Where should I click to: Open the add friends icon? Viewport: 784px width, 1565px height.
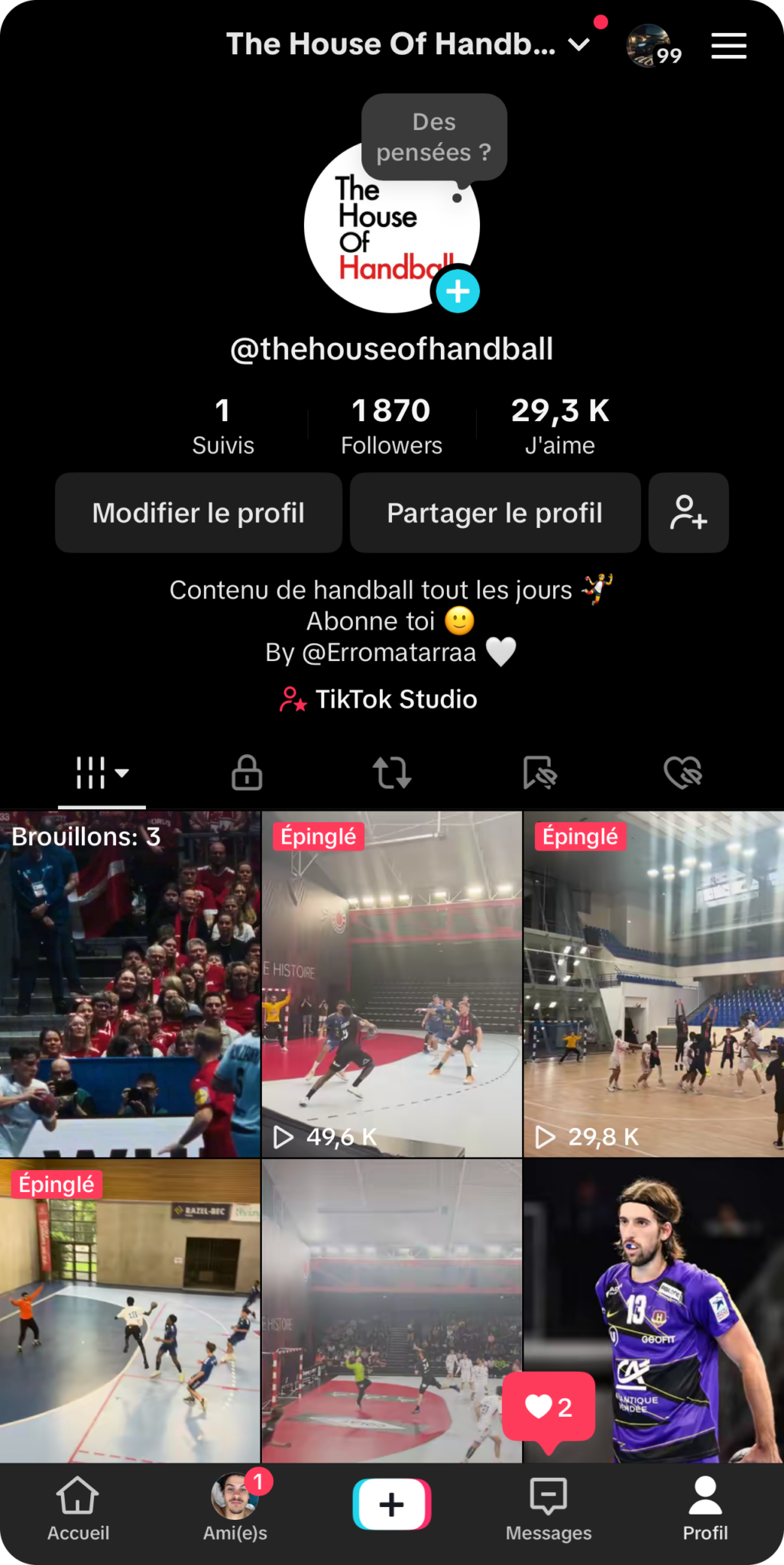click(688, 513)
